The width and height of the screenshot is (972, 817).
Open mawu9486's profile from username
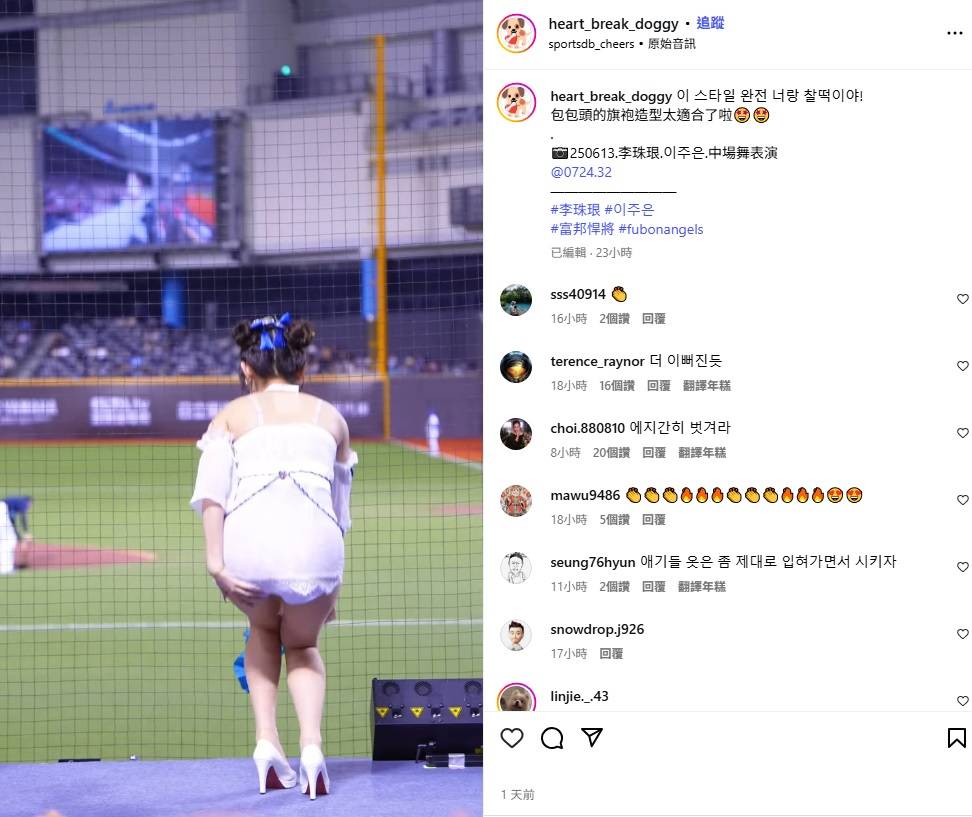coord(585,495)
